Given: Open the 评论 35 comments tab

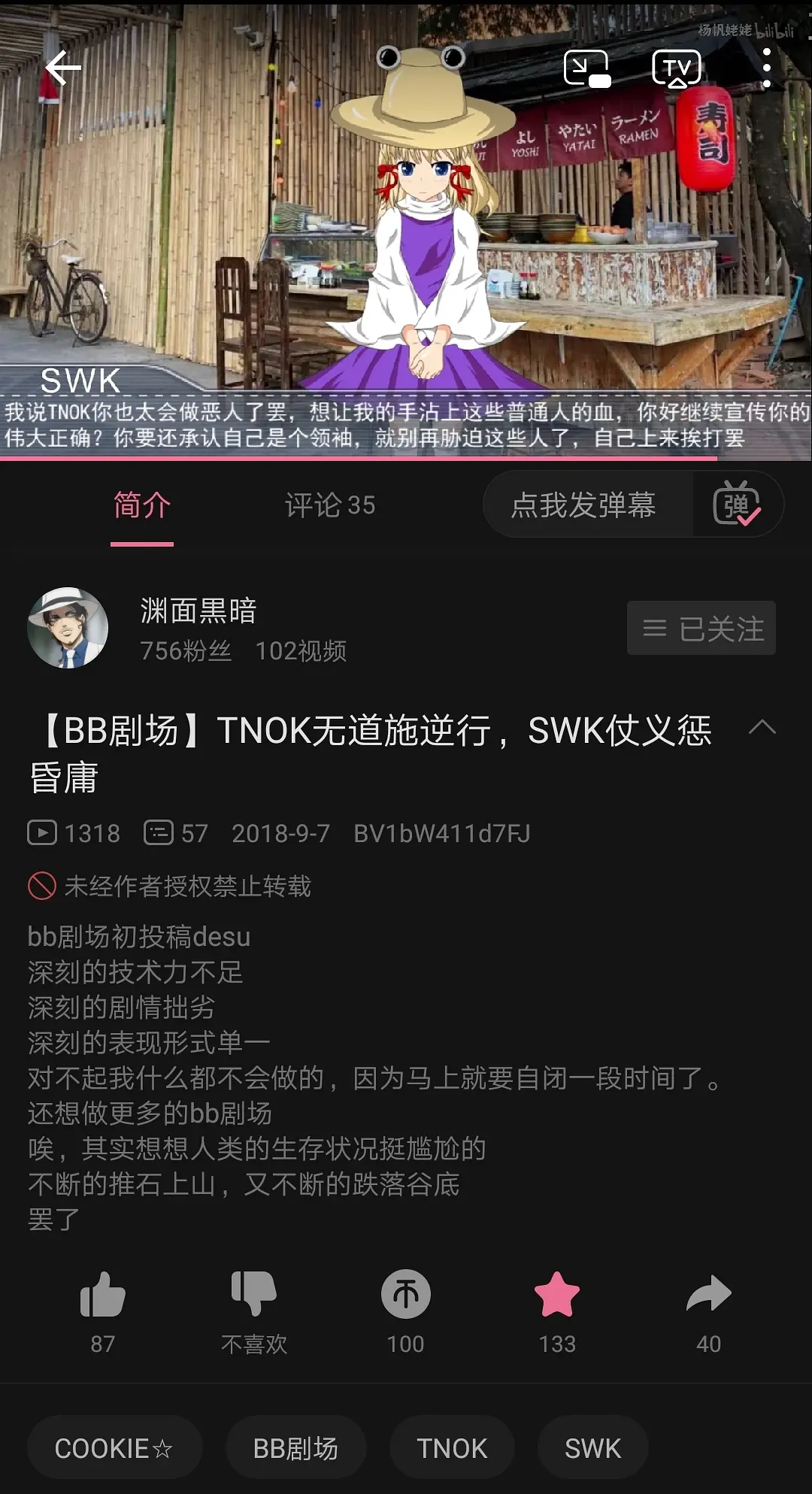Looking at the screenshot, I should pos(329,505).
